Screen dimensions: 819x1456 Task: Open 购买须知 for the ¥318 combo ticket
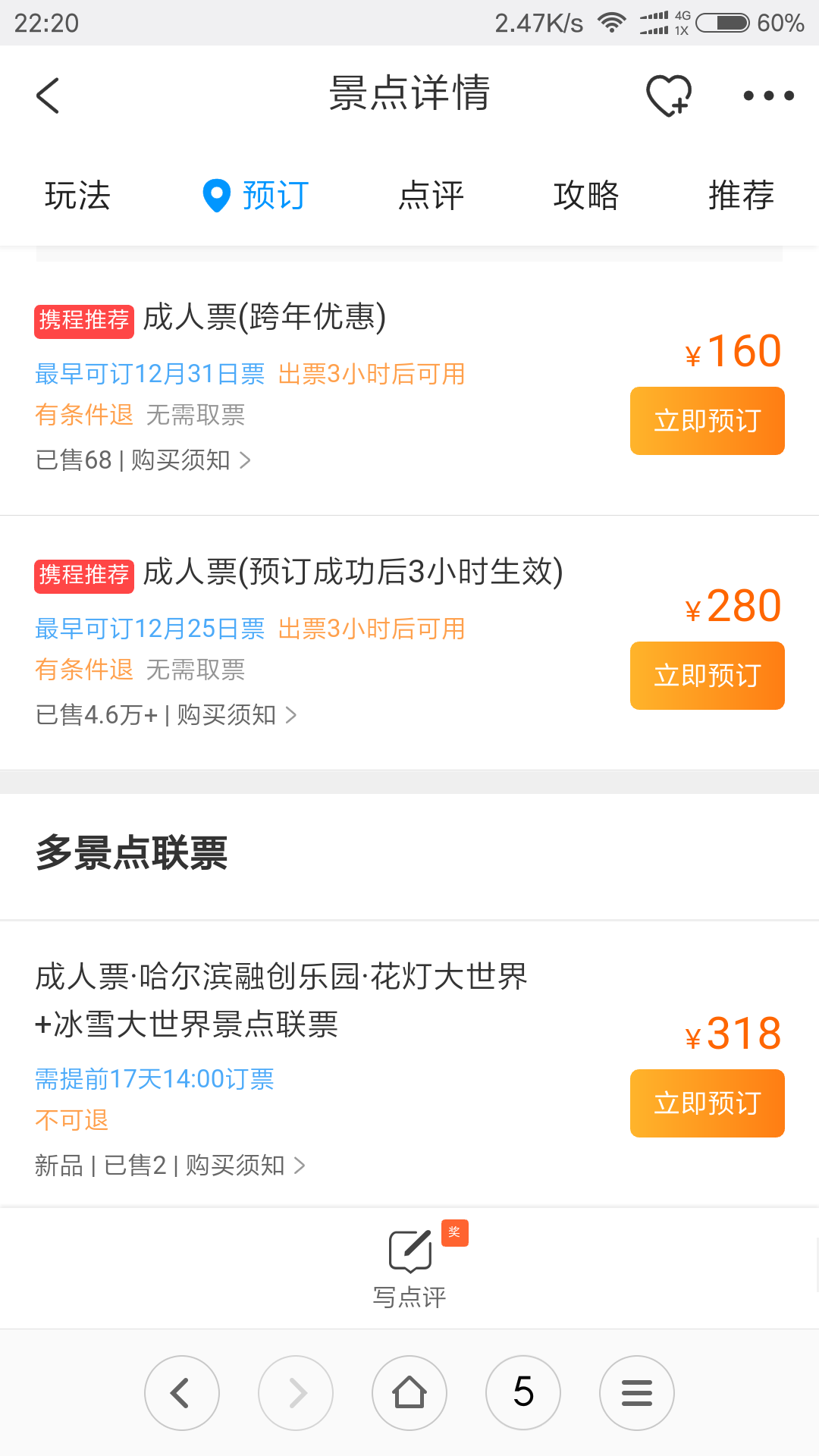tap(245, 1166)
